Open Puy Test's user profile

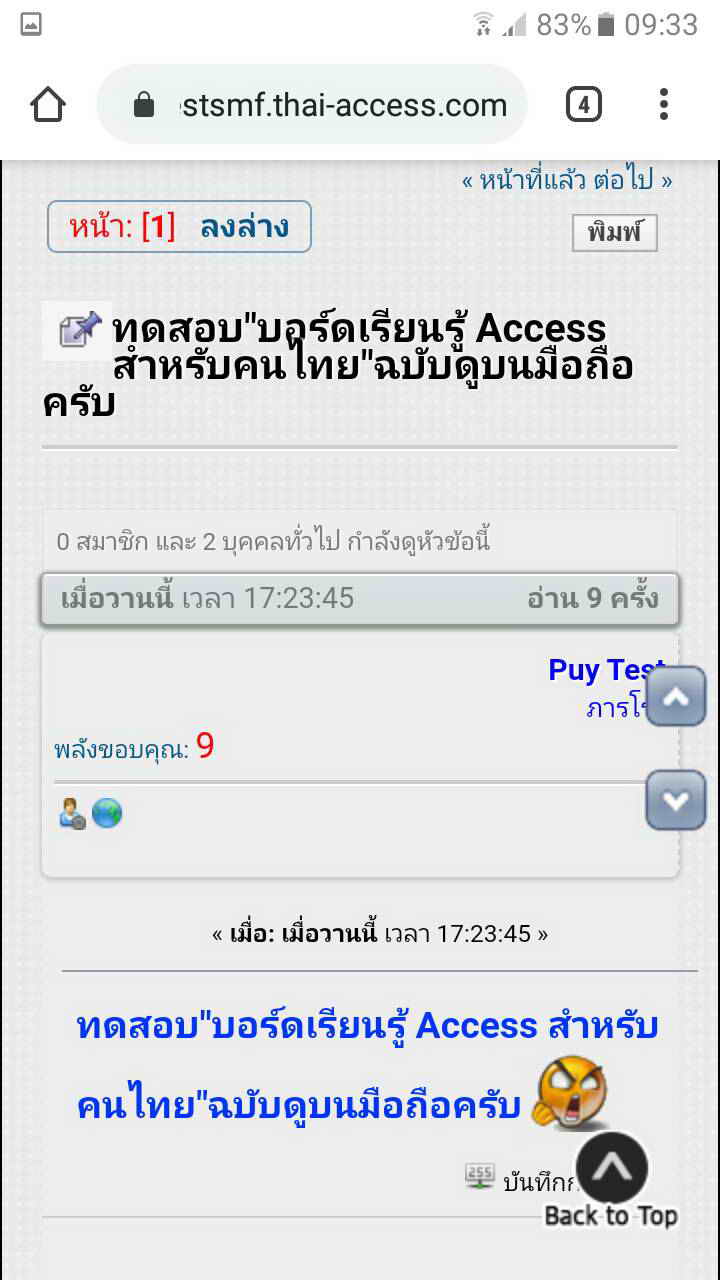point(600,669)
